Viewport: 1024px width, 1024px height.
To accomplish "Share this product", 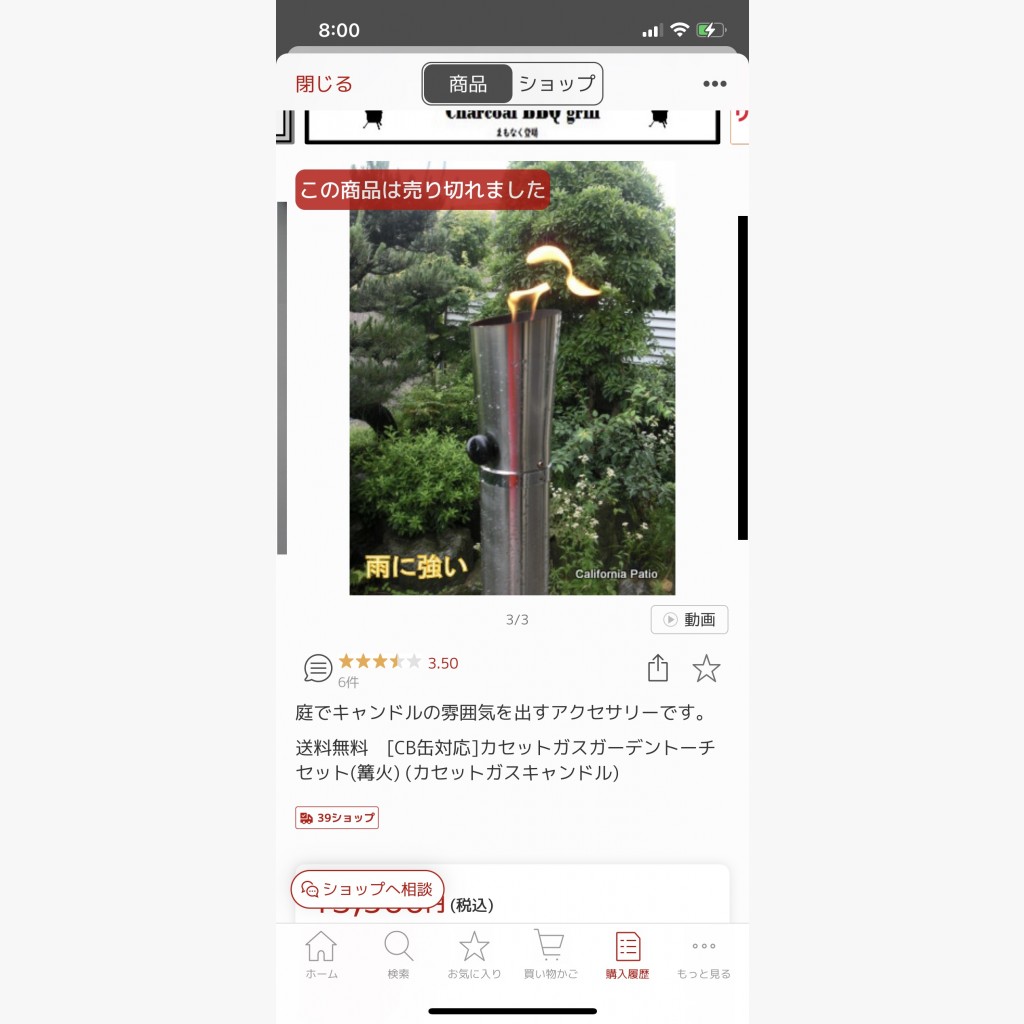I will coord(657,668).
